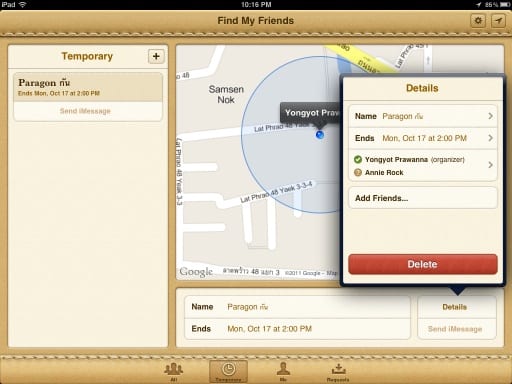This screenshot has width=512, height=384.
Task: Open the participants list with Yongyot Prawanna
Action: 423,166
